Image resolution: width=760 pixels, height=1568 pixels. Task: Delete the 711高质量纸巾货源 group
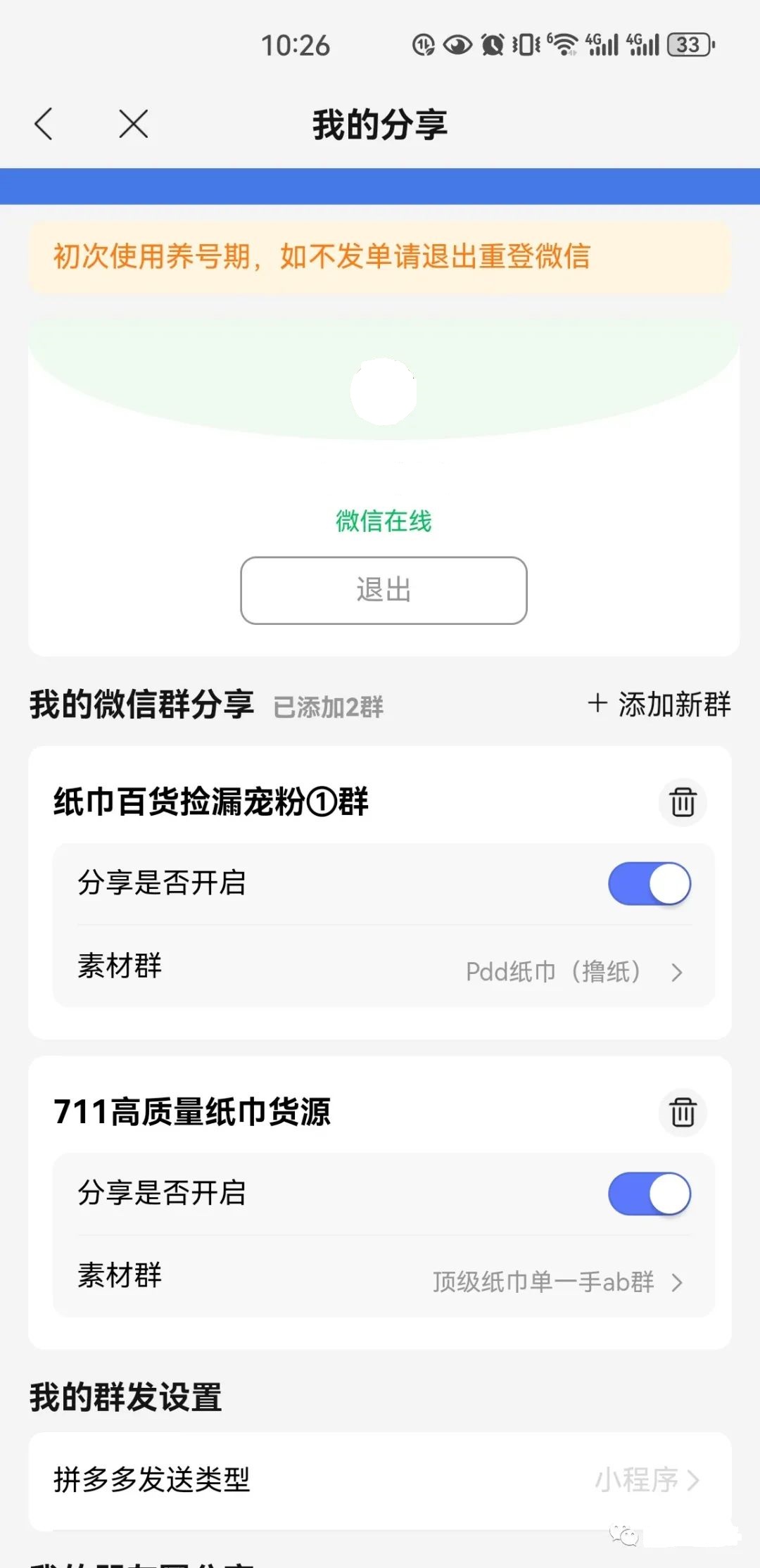683,1113
